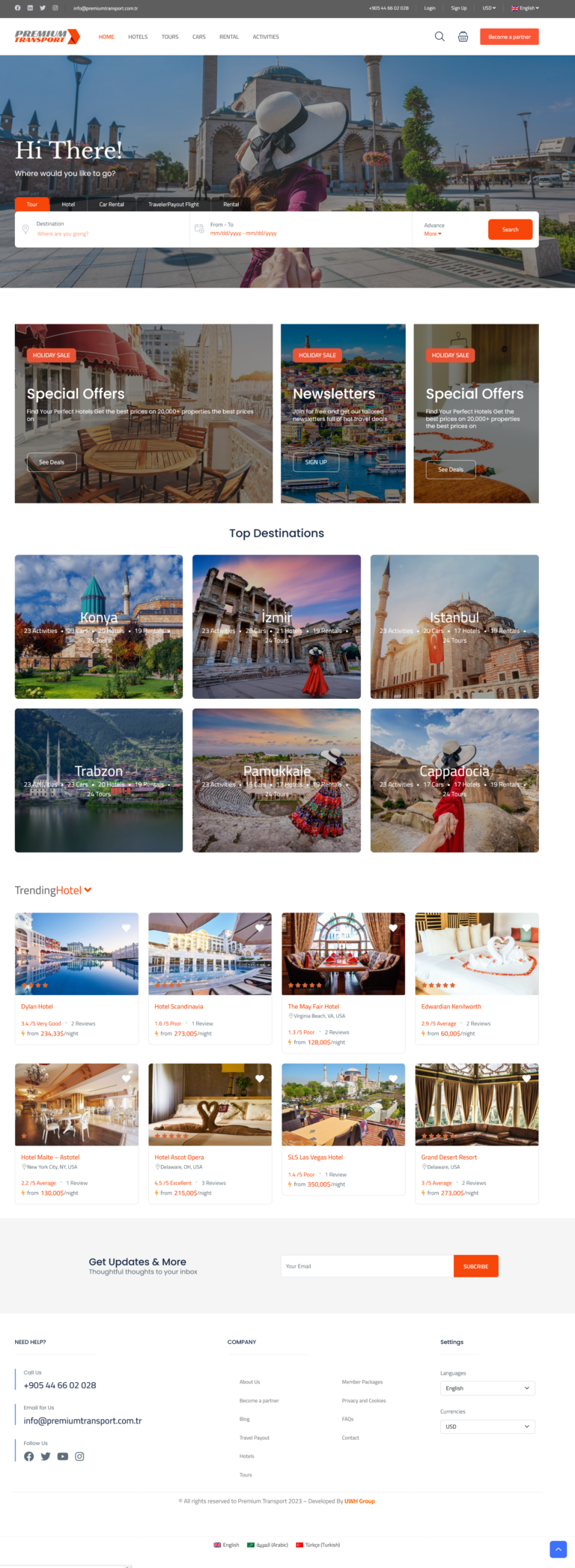575x1568 pixels.
Task: Tap the SUBSCRIBE button
Action: (x=475, y=1266)
